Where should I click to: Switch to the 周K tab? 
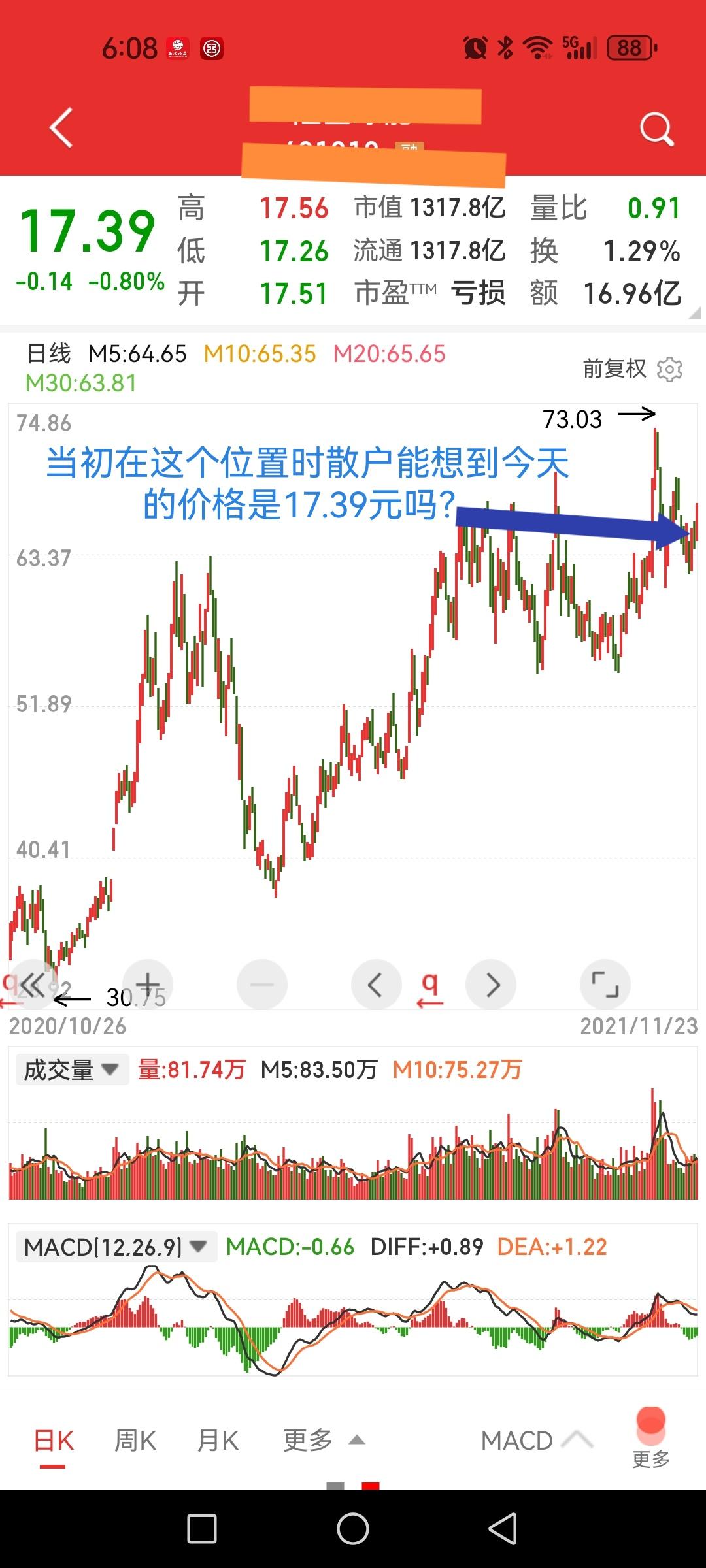(134, 1440)
